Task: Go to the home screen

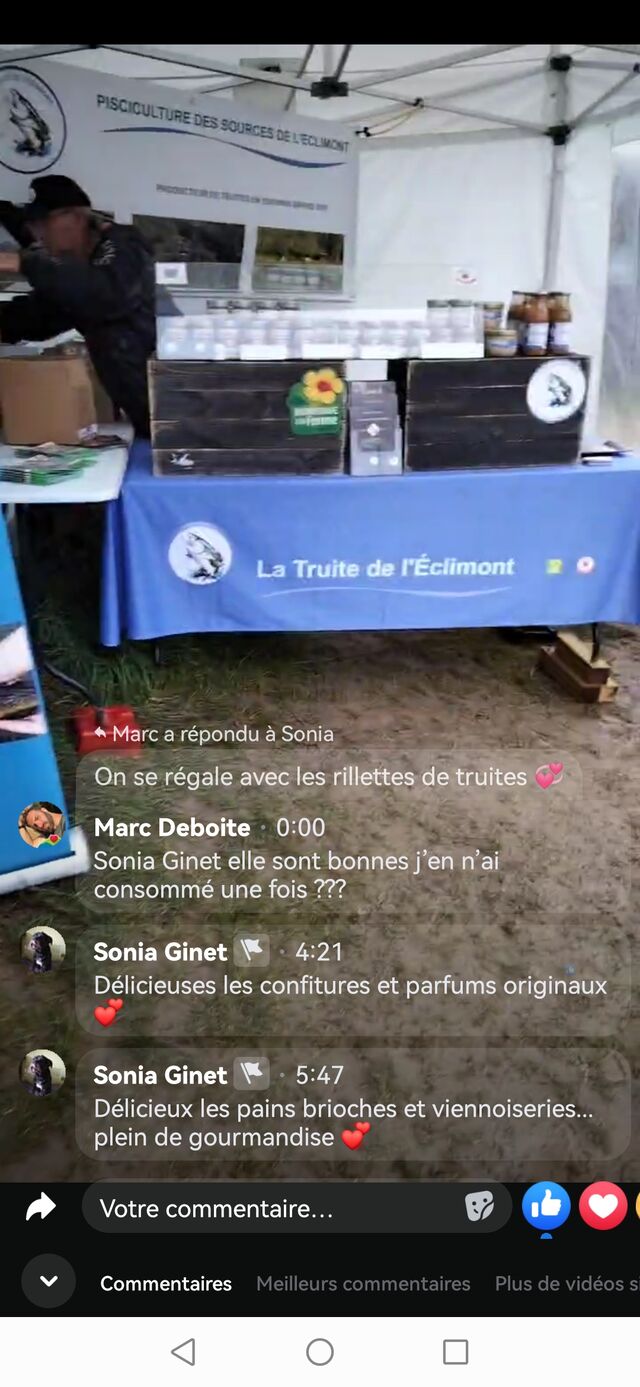Action: click(x=320, y=1352)
